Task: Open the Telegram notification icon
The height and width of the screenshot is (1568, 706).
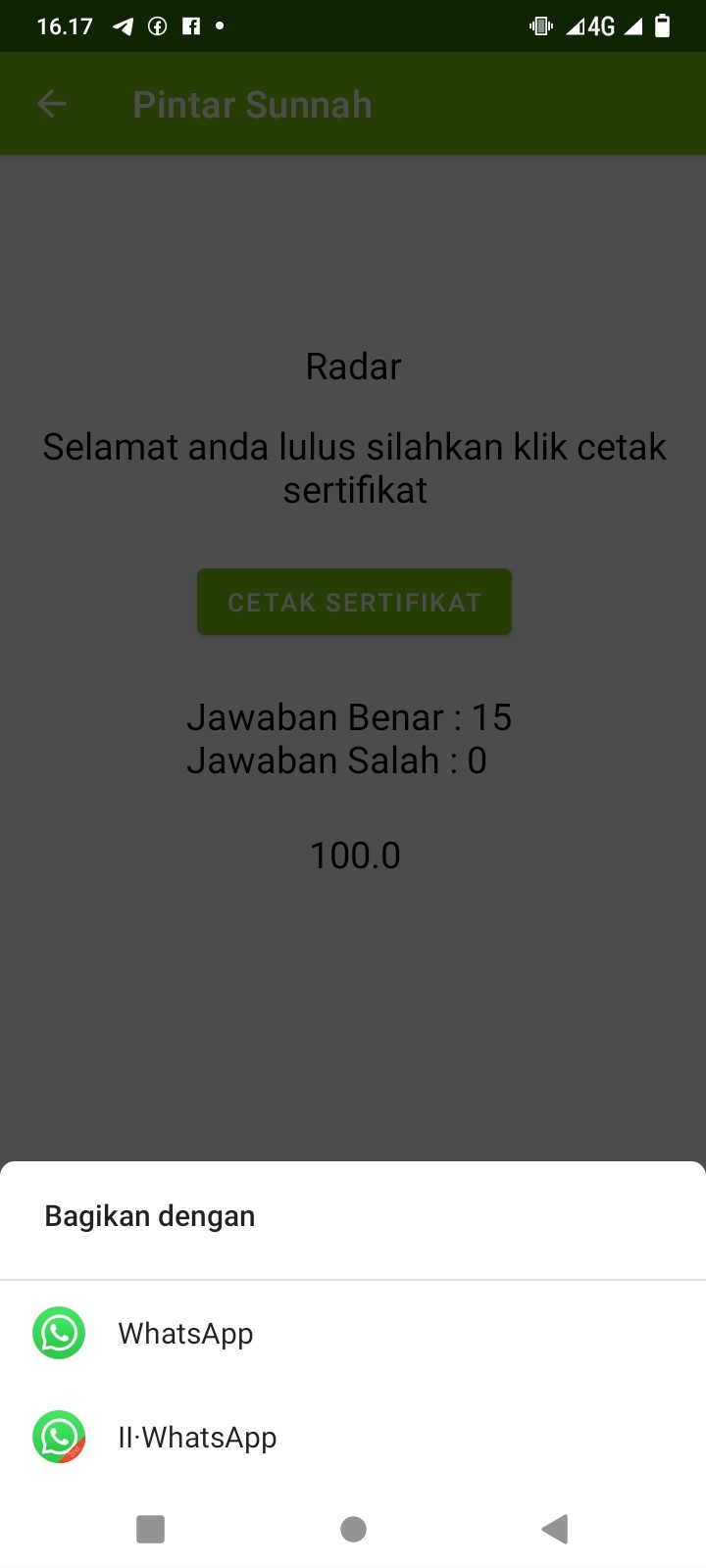Action: click(x=122, y=25)
